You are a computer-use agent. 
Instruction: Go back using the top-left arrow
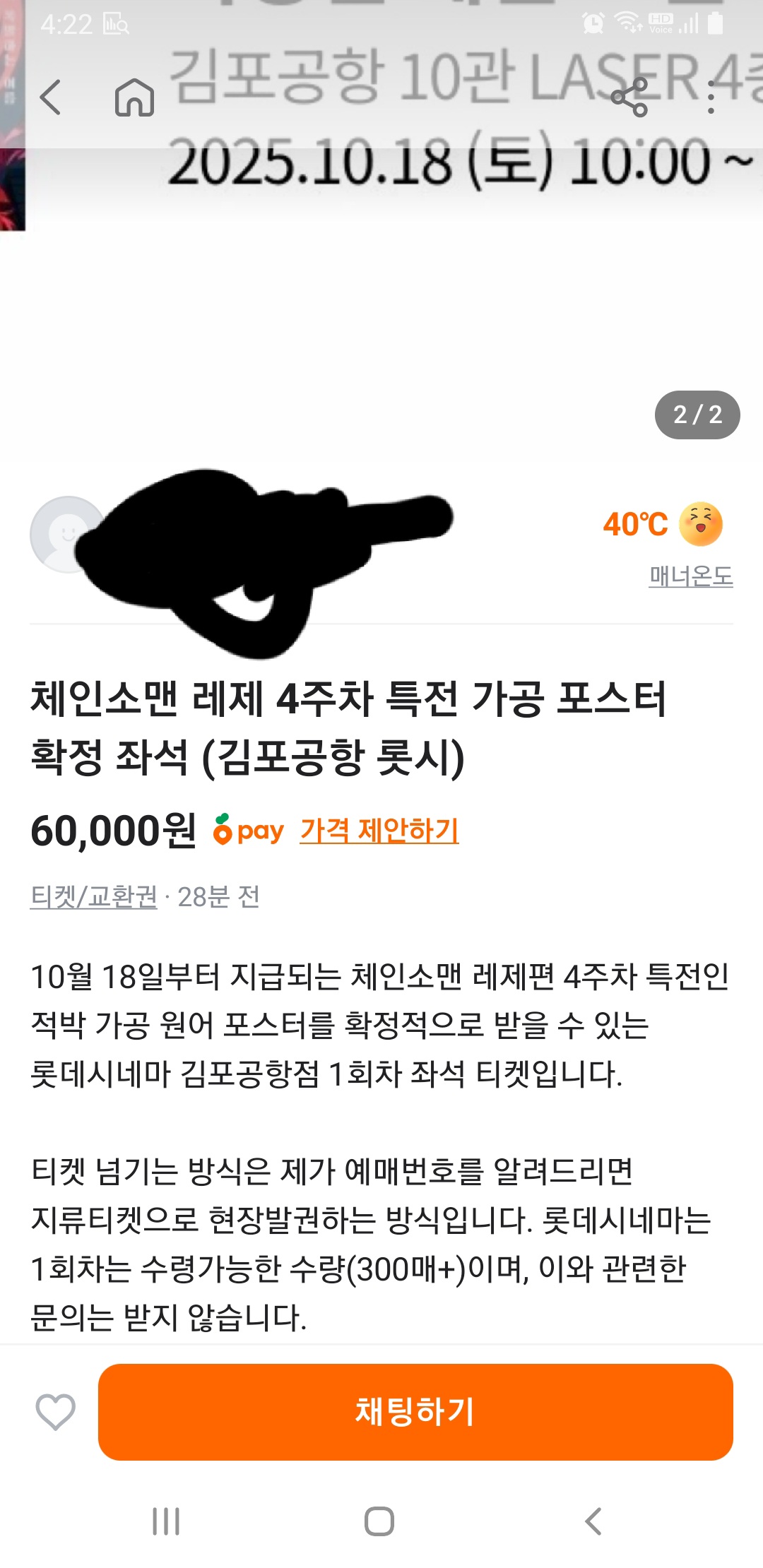51,97
